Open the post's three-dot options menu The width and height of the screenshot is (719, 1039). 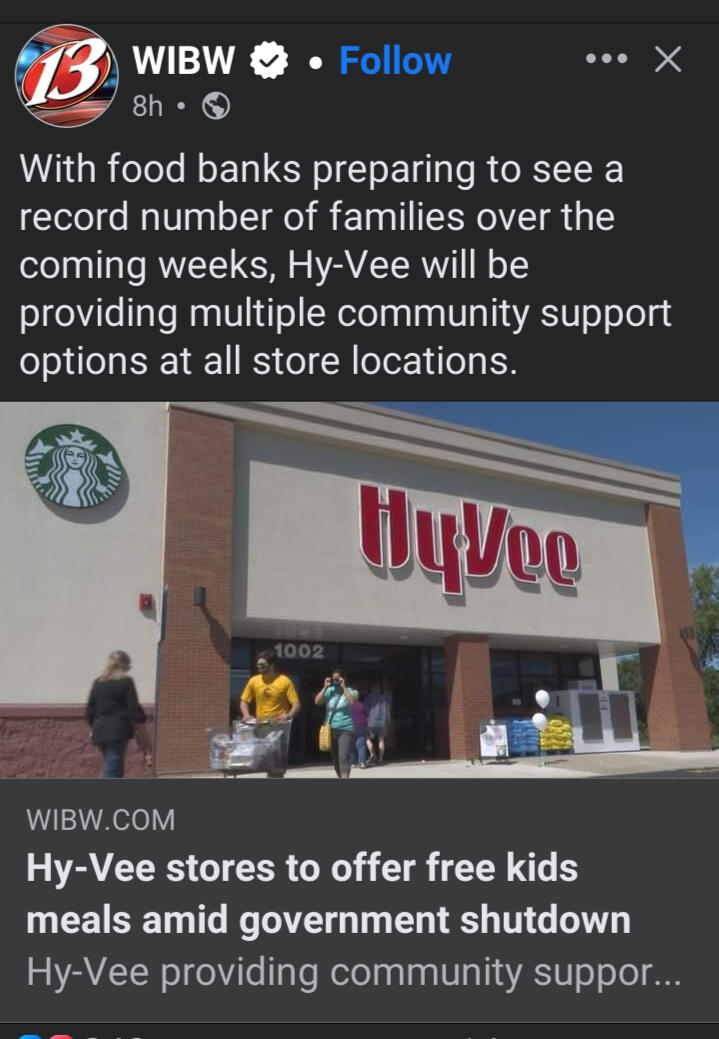click(x=605, y=59)
